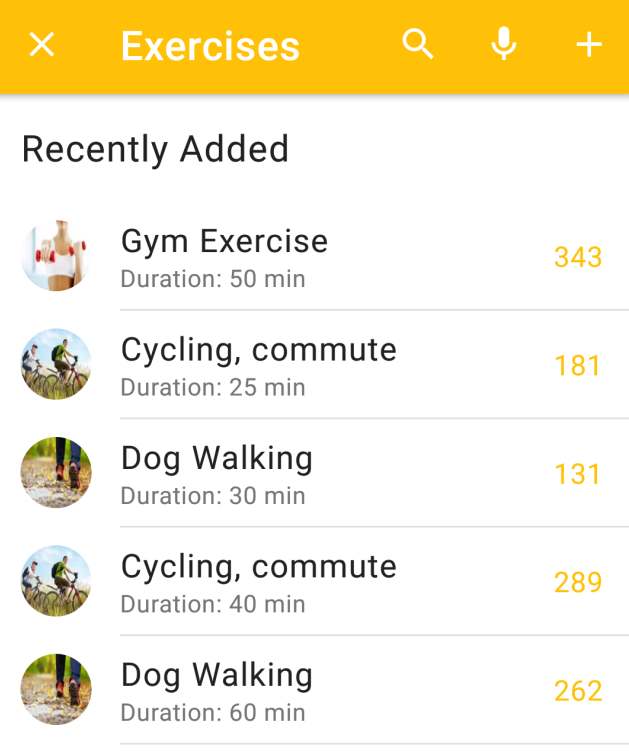Viewport: 629px width, 755px height.
Task: Select Gym Exercise, 50 min entry
Action: pos(314,257)
